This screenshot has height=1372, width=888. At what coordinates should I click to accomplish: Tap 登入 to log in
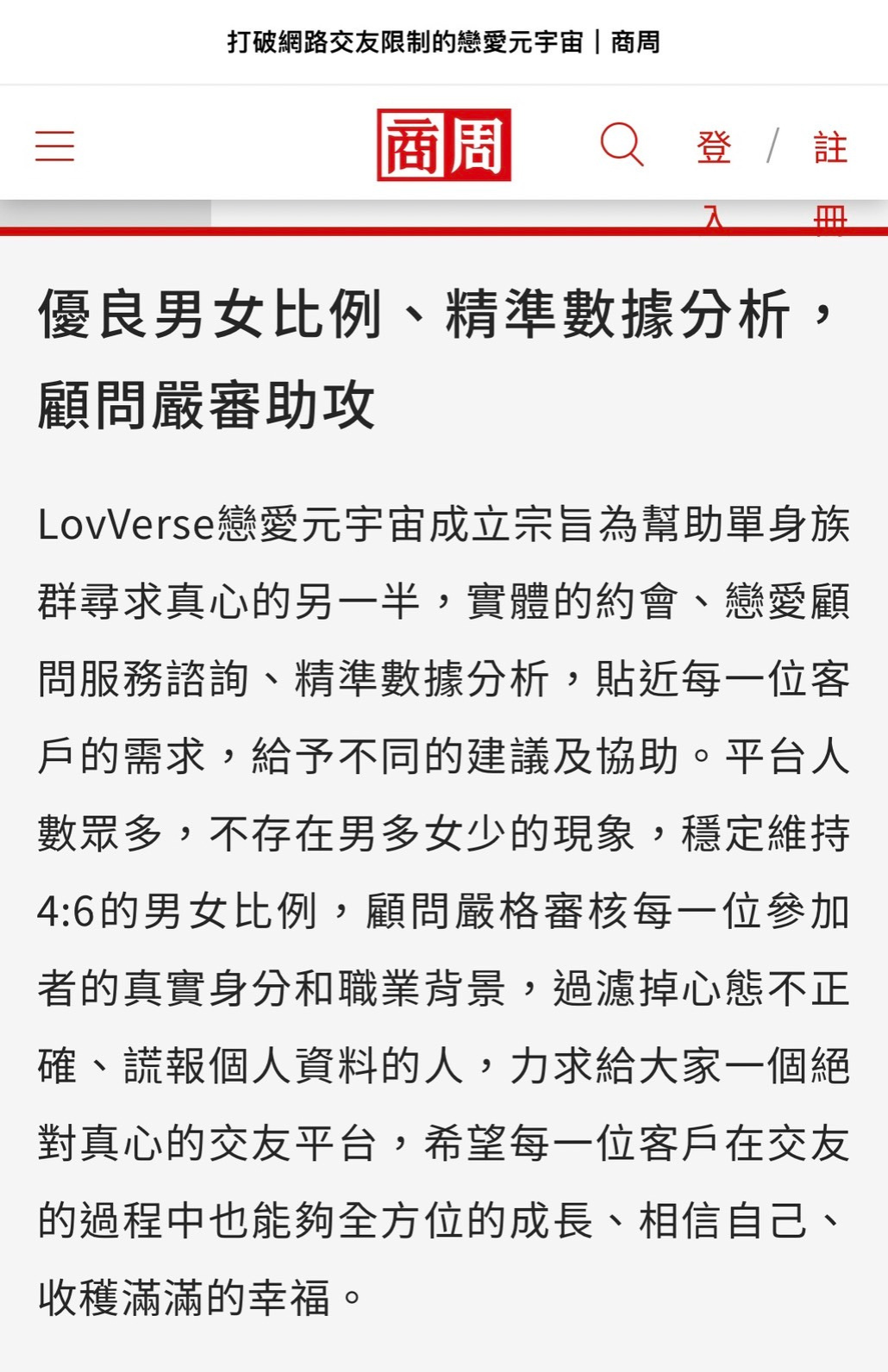[x=714, y=147]
